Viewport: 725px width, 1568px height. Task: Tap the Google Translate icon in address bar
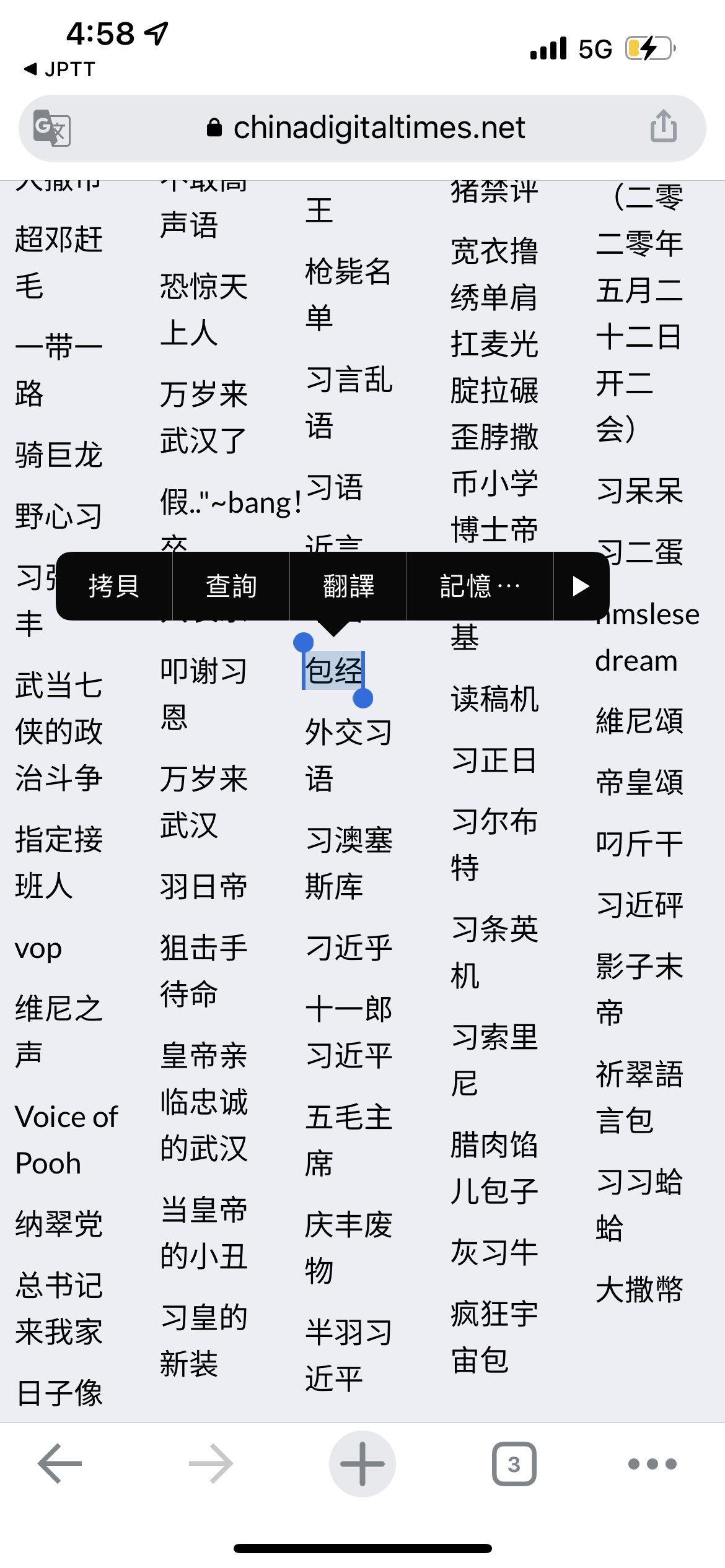click(52, 128)
